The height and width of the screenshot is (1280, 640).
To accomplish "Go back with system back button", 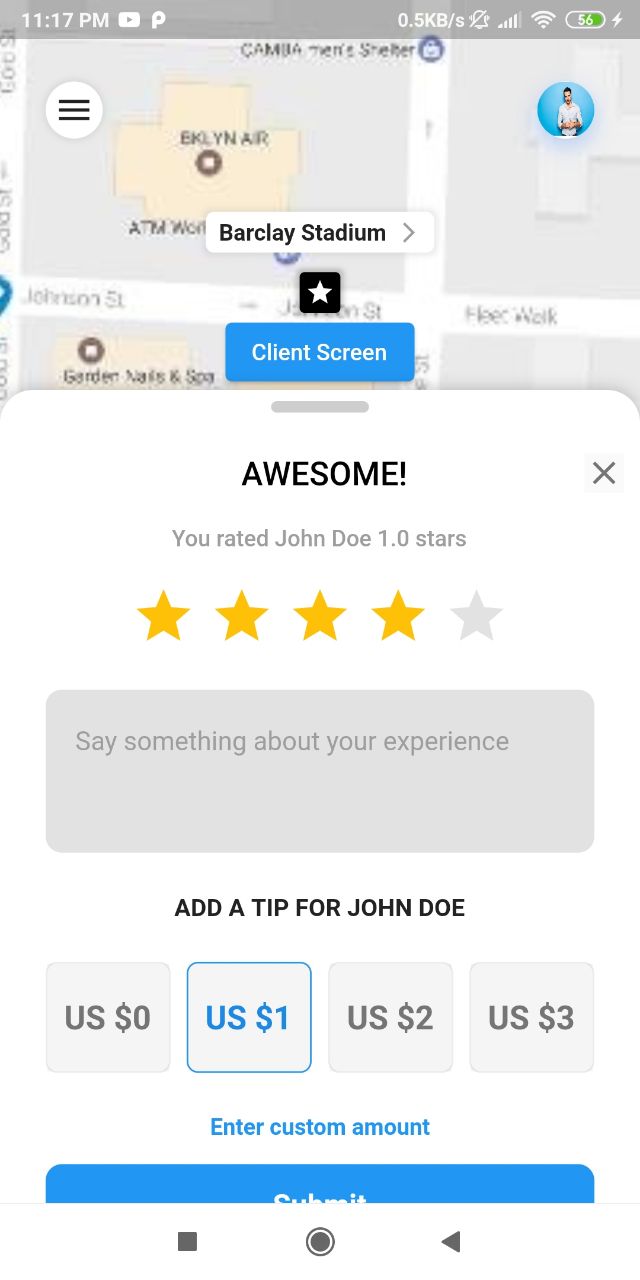I will pos(451,1242).
